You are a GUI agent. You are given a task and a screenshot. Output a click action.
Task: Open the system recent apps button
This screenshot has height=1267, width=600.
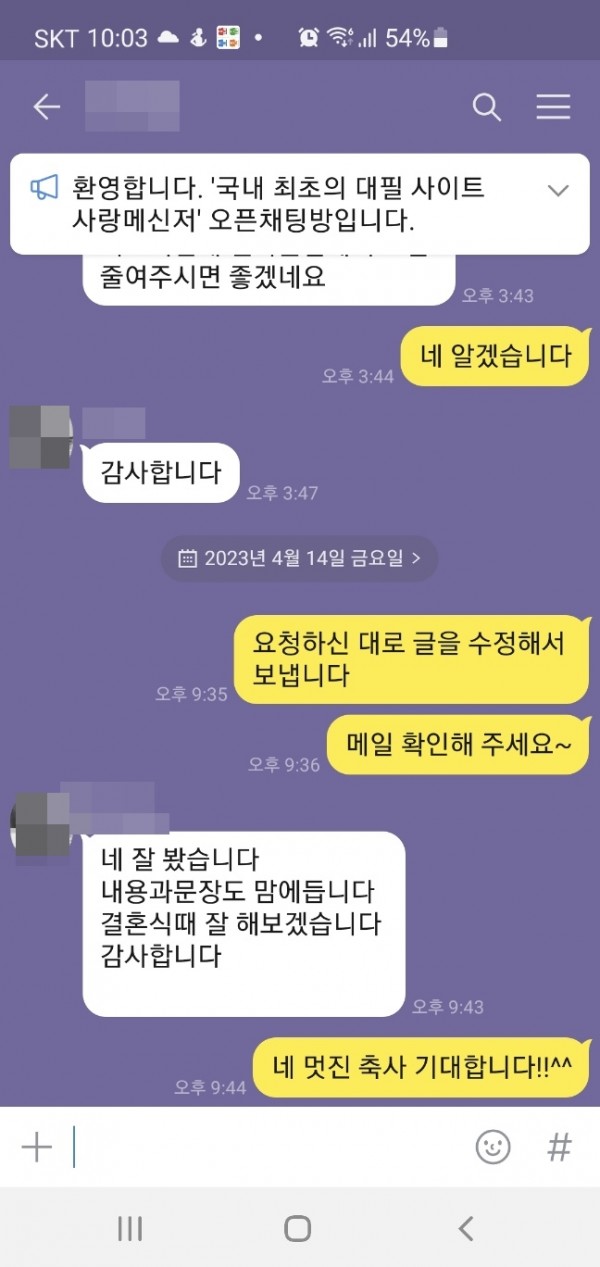130,1229
